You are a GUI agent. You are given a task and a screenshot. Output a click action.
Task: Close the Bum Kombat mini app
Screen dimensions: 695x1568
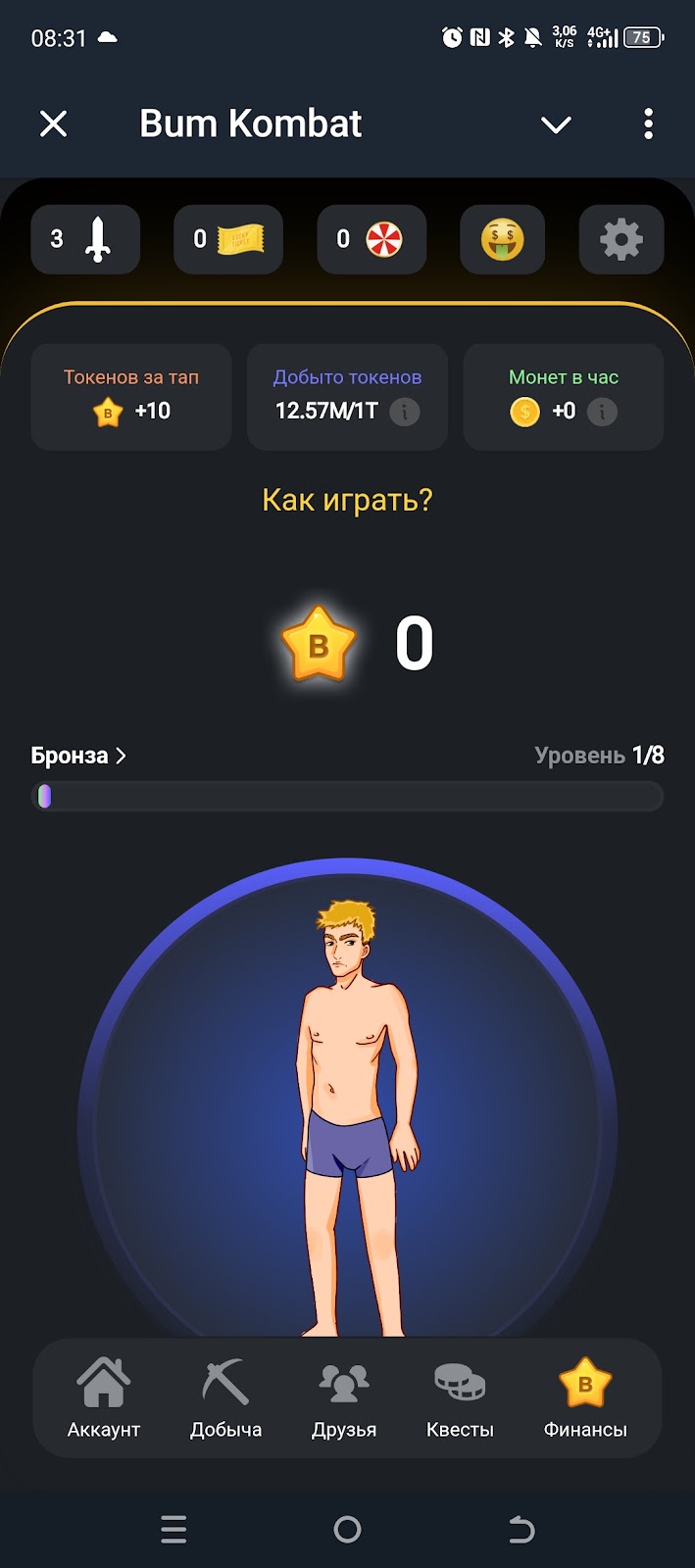point(54,124)
